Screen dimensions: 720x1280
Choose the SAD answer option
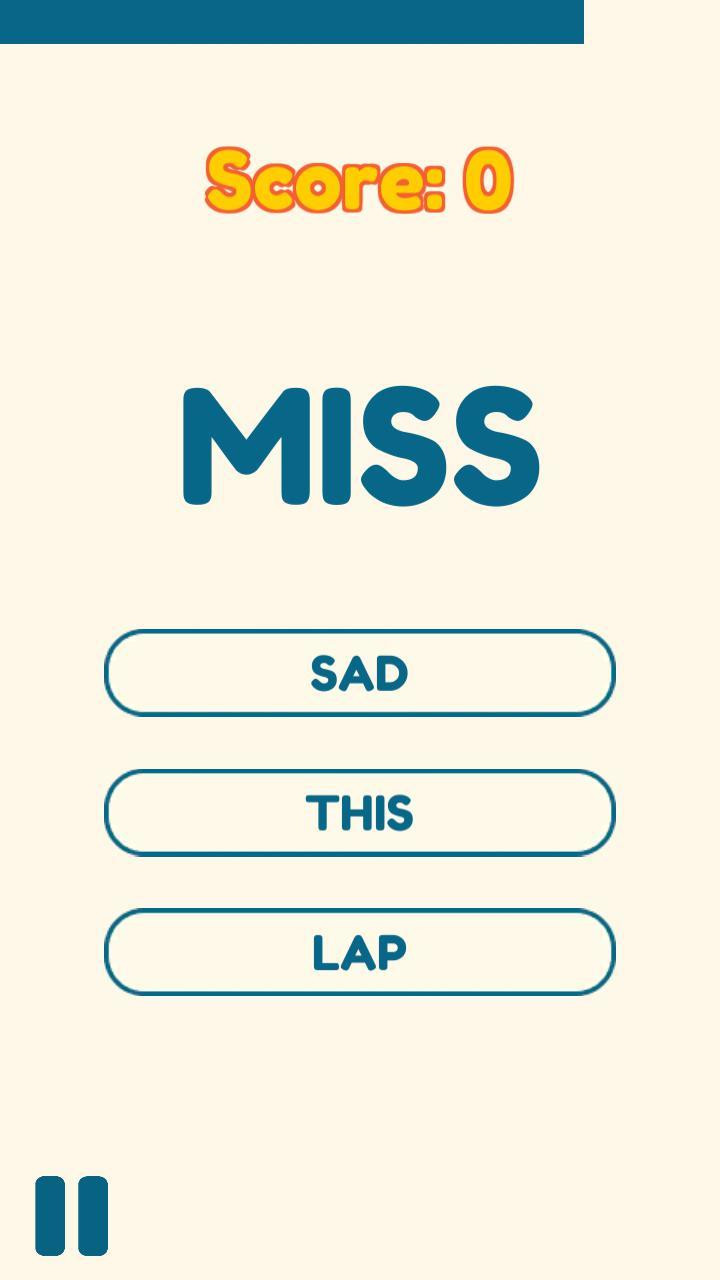click(x=360, y=673)
